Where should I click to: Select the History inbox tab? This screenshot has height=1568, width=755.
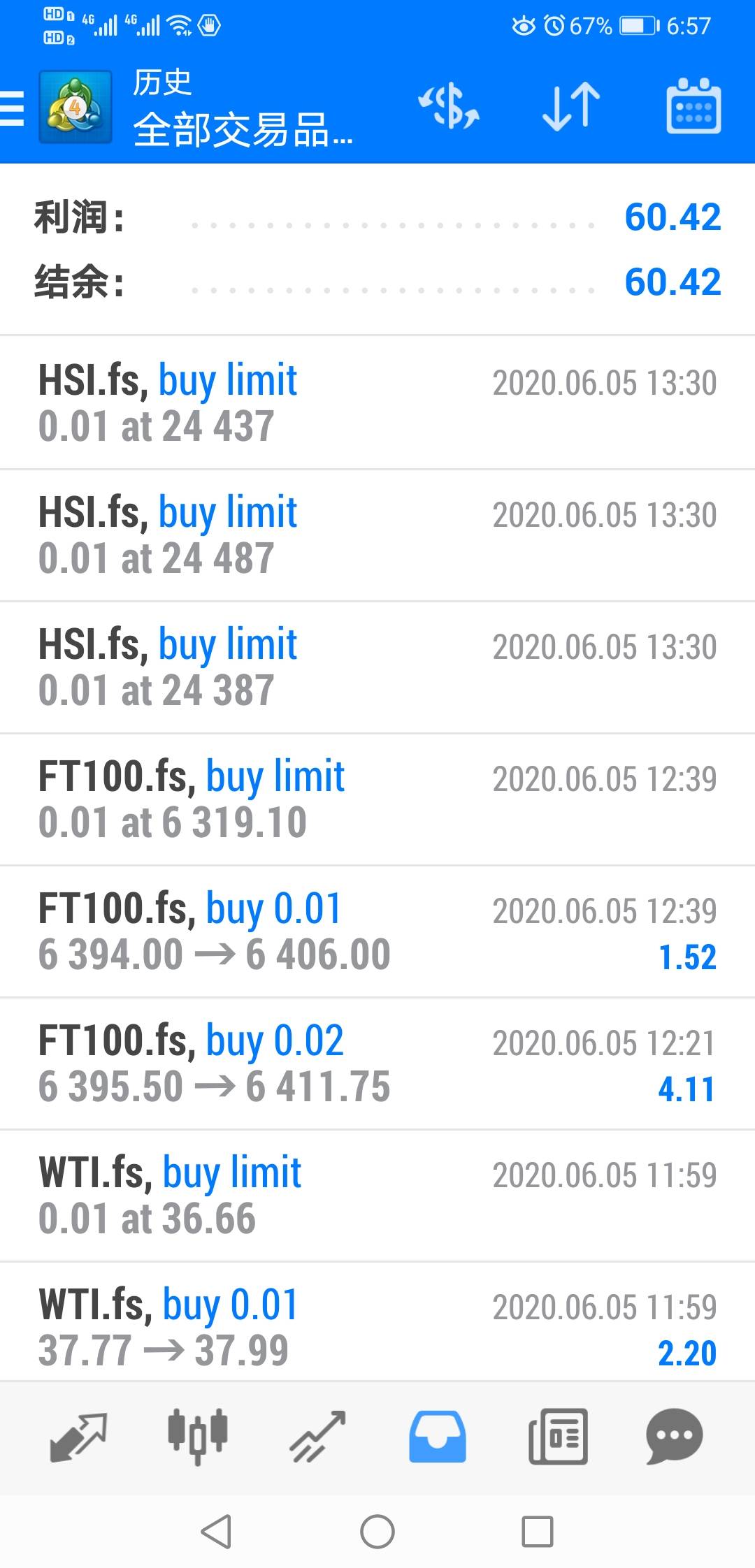pos(438,1437)
